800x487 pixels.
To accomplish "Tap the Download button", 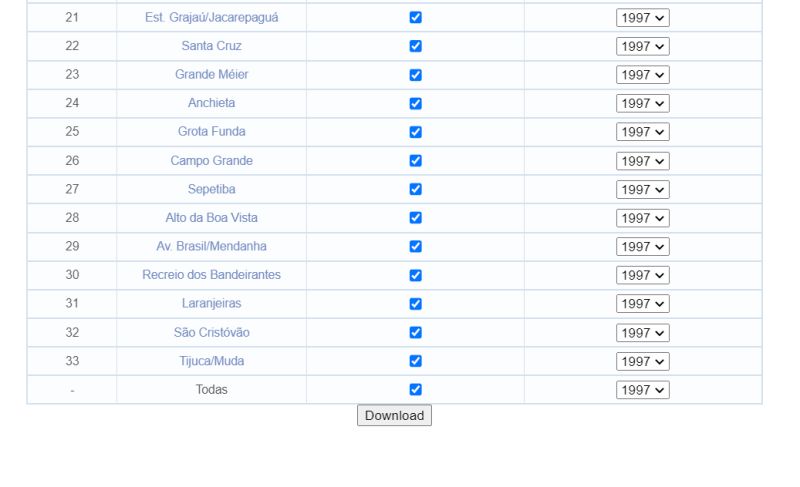I will (x=394, y=416).
